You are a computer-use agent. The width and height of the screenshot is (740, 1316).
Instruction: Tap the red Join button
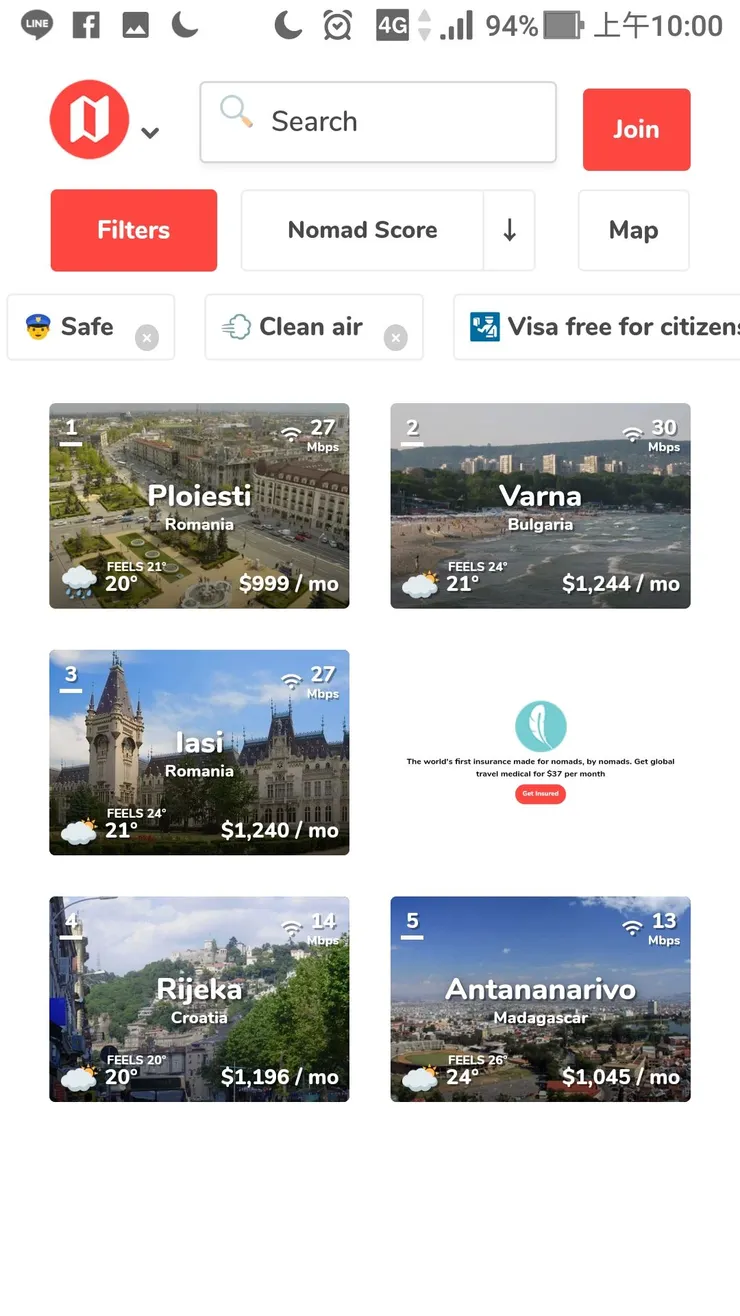pos(636,130)
